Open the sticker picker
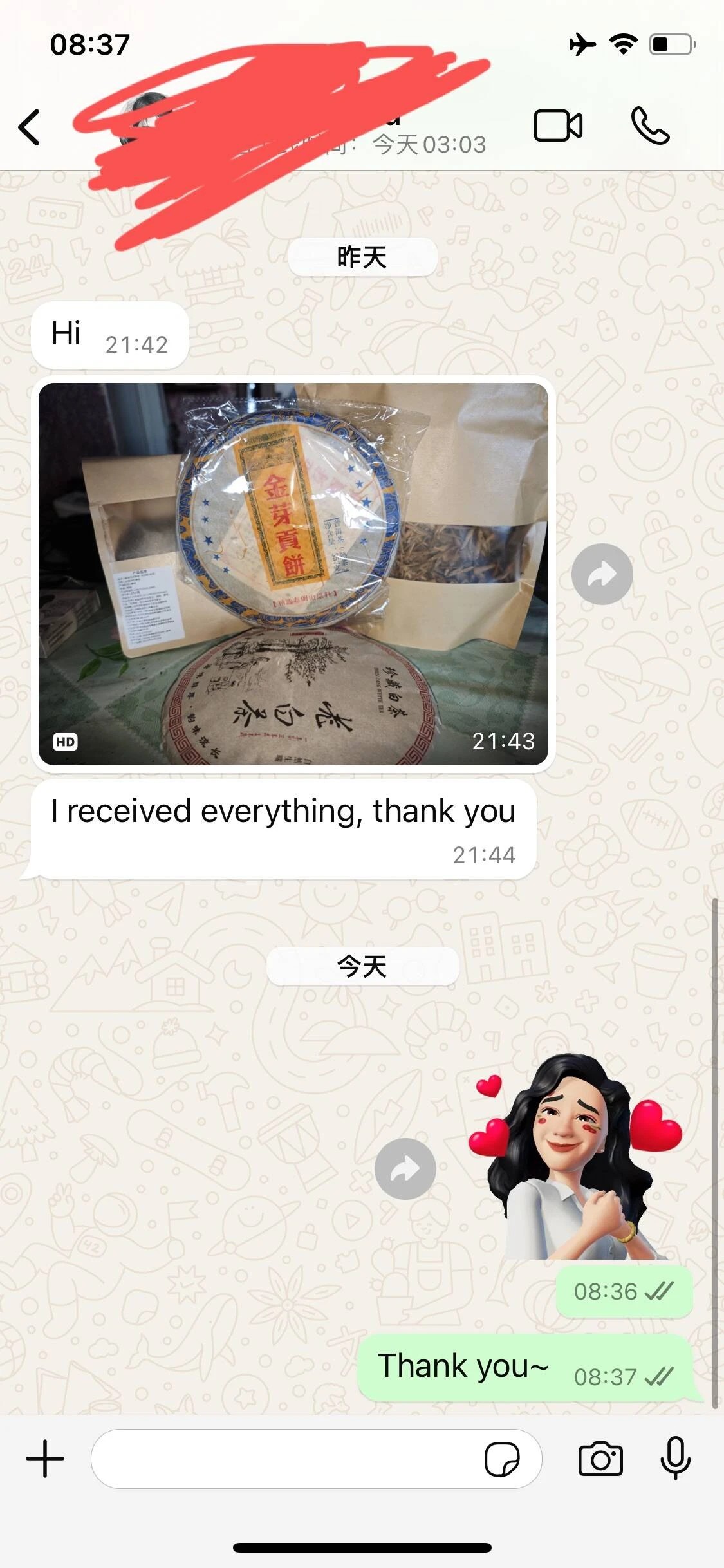This screenshot has width=724, height=1568. [502, 1459]
